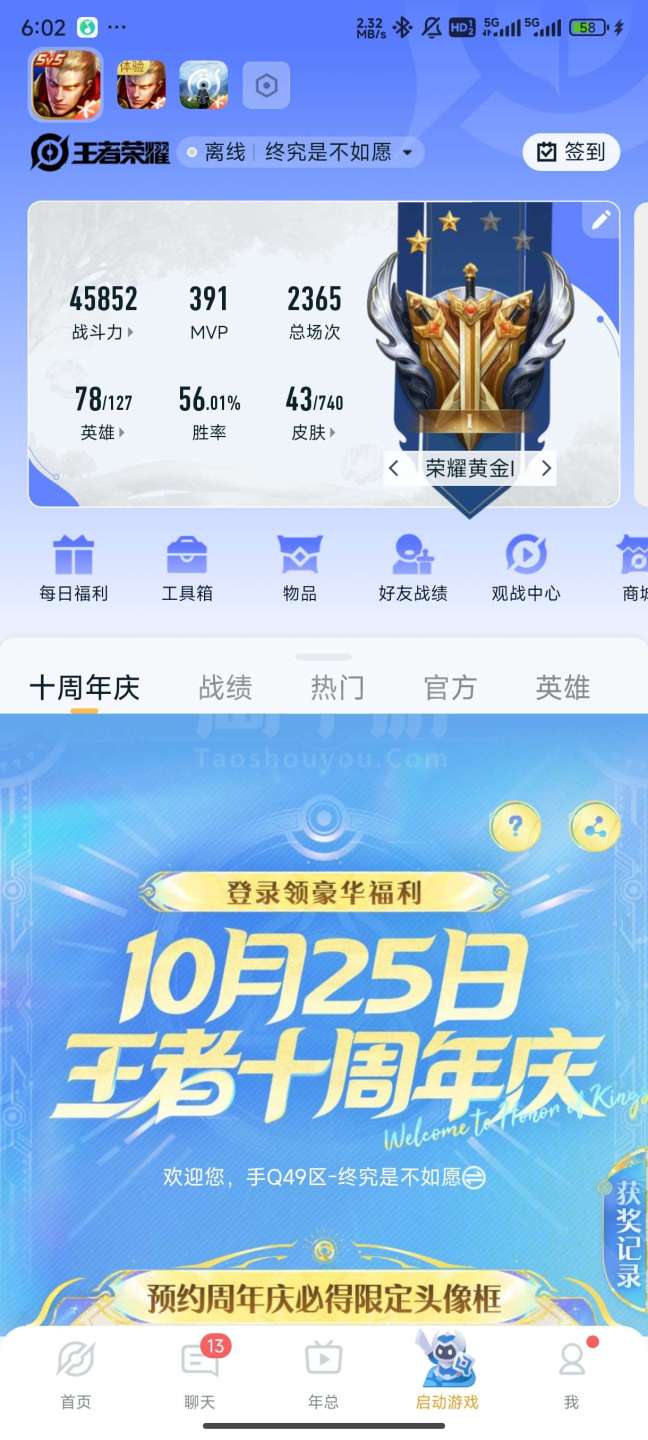This screenshot has width=648, height=1440.
Task: Switch to the 战绩 tab
Action: 225,688
